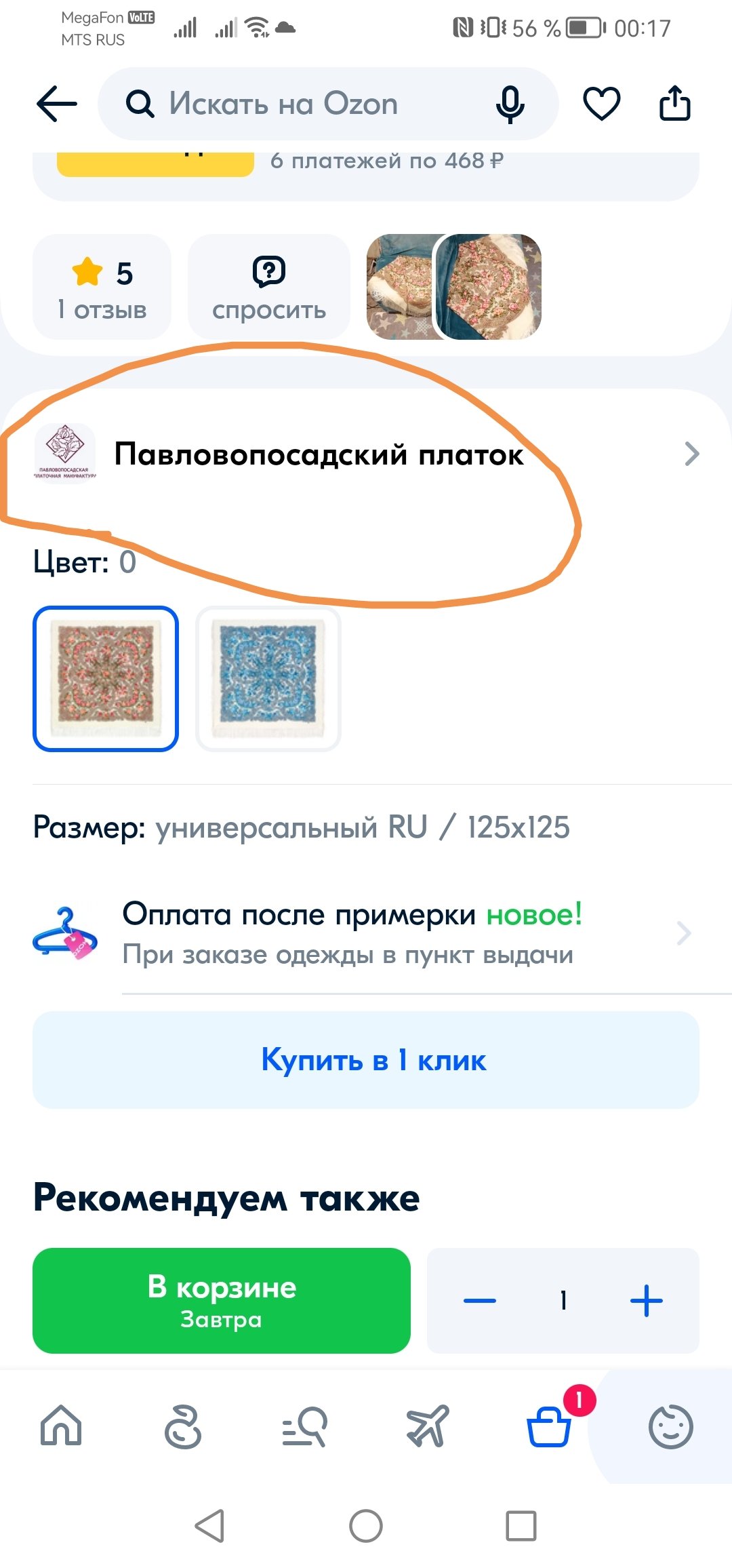Image resolution: width=732 pixels, height=1568 pixels.
Task: Add product to favorites with heart icon
Action: [601, 104]
